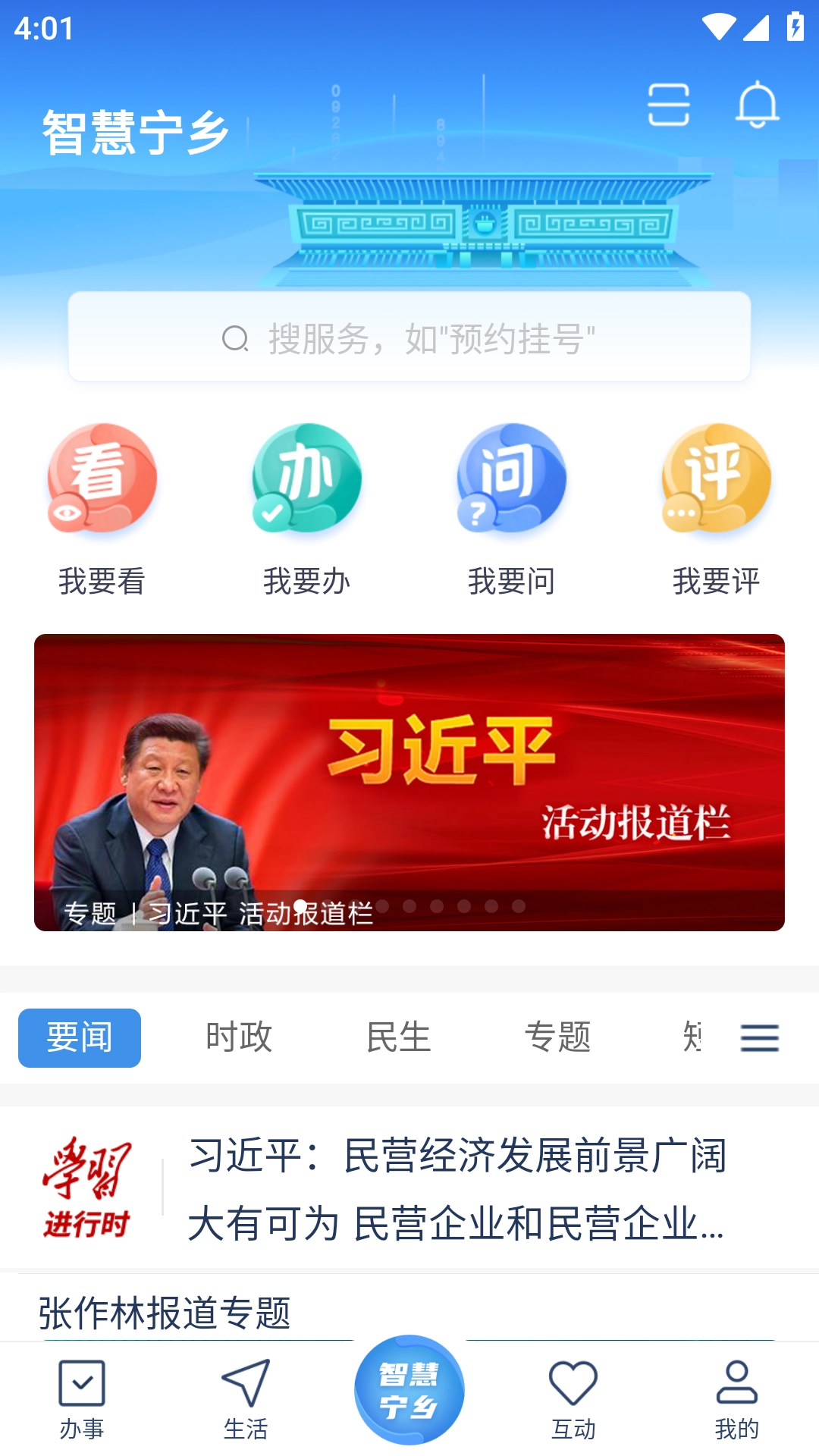This screenshot has height=1456, width=819.
Task: Go to the 生活 tab
Action: coord(246,1399)
